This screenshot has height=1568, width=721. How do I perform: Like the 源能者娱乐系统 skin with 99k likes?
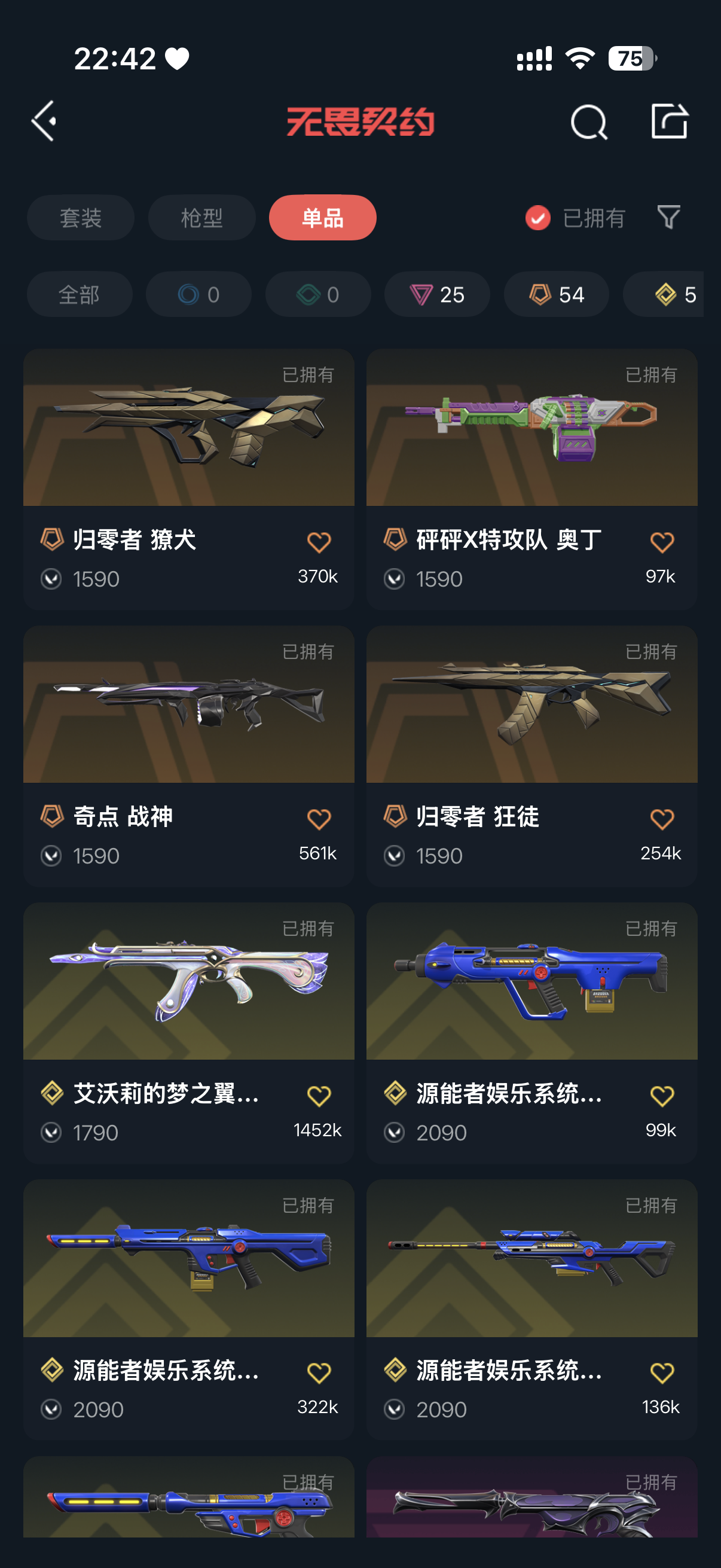(x=662, y=1096)
